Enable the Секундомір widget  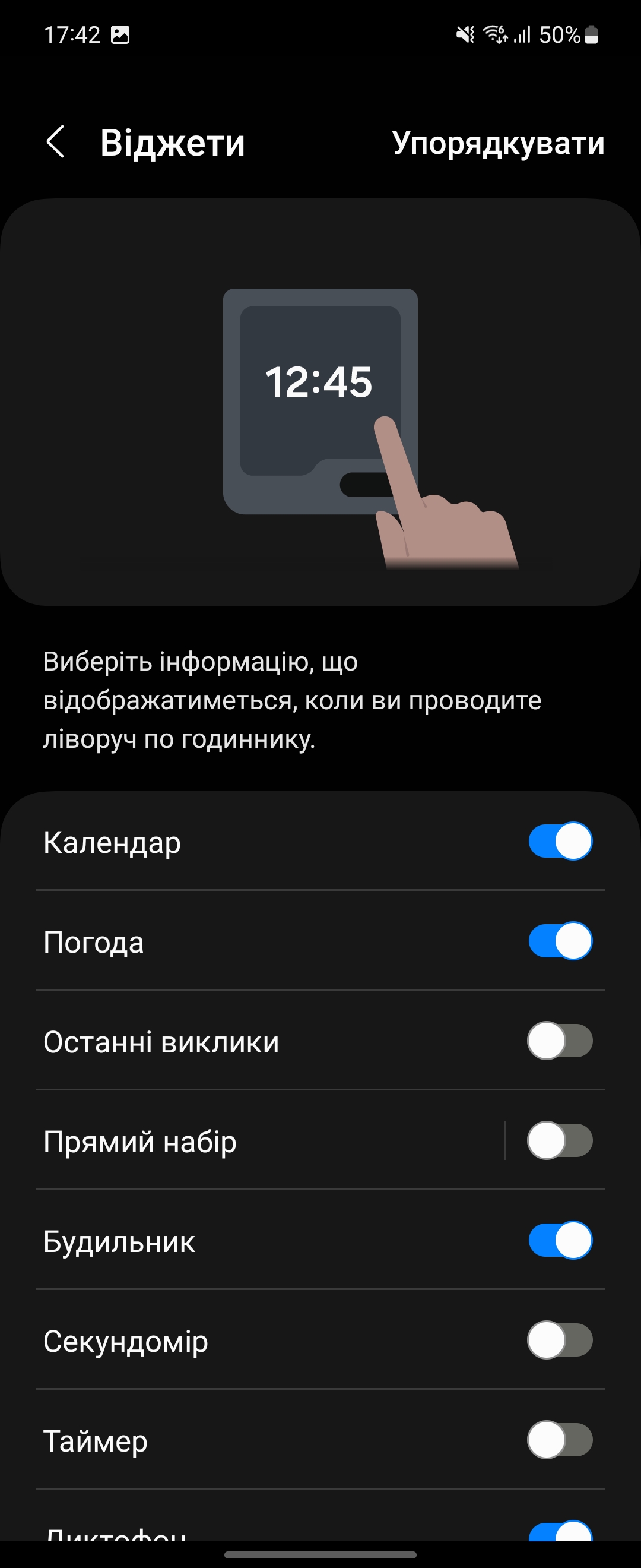560,1341
